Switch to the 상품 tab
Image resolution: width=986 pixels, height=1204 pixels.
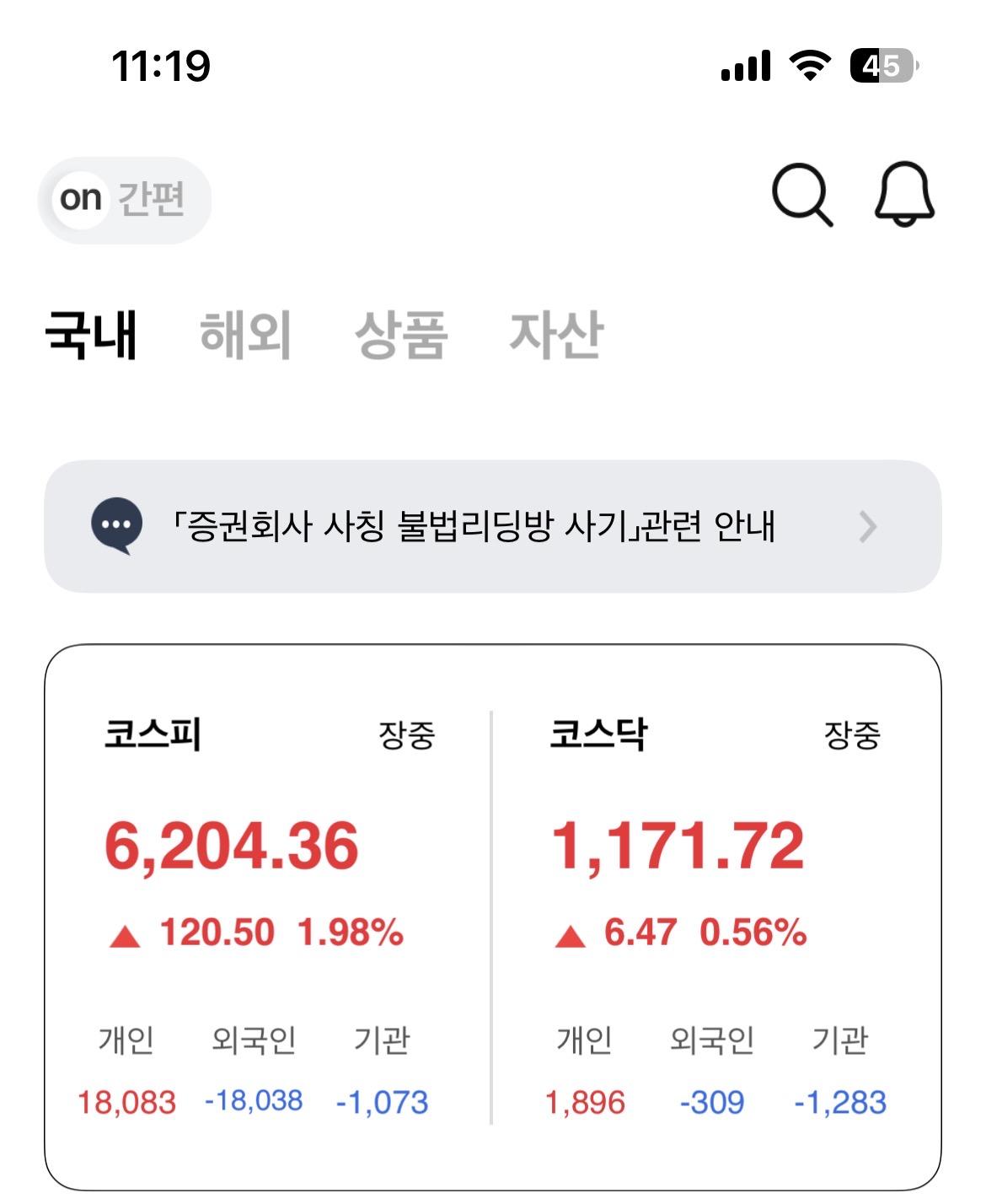[x=400, y=336]
